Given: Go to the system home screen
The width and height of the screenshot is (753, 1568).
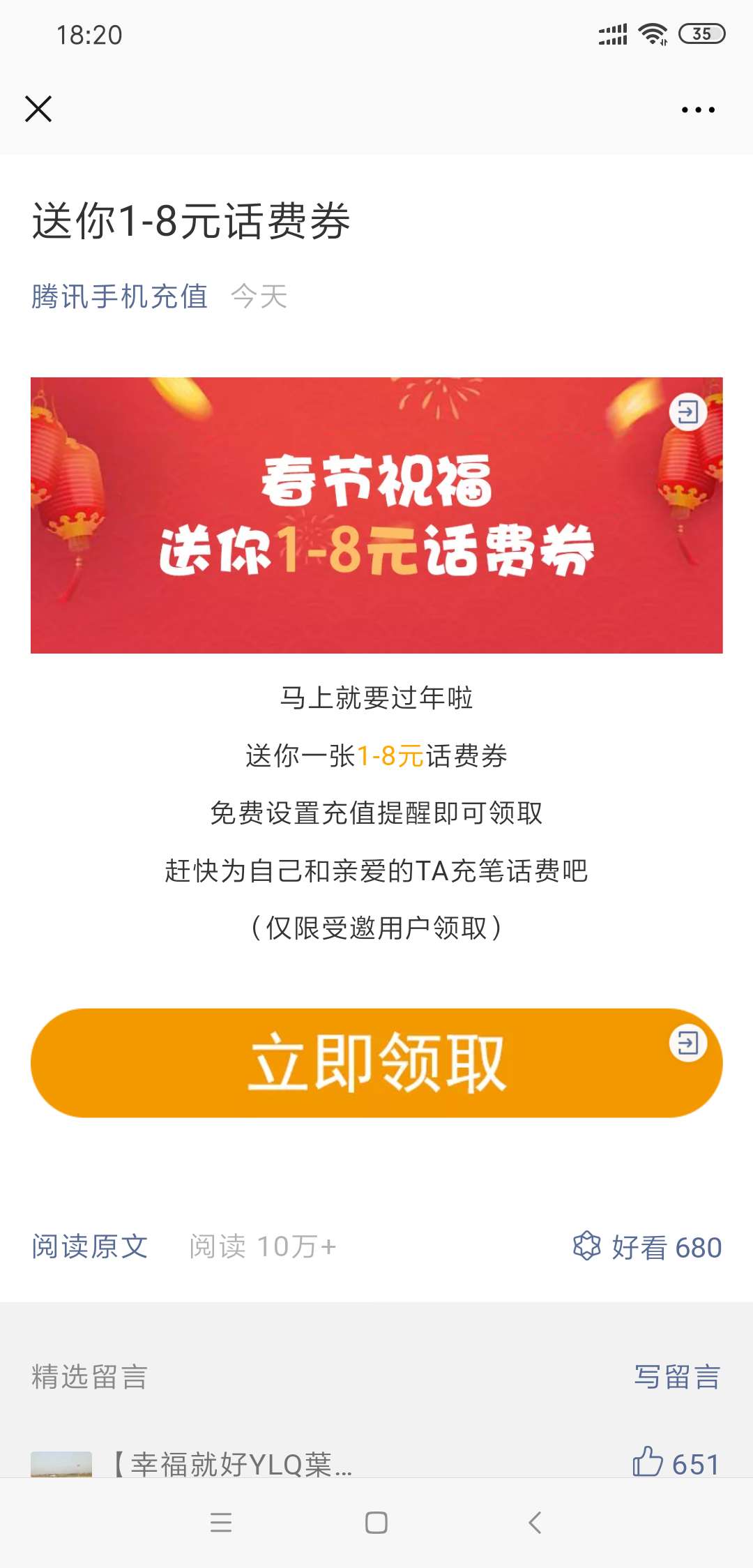Looking at the screenshot, I should (x=376, y=1523).
